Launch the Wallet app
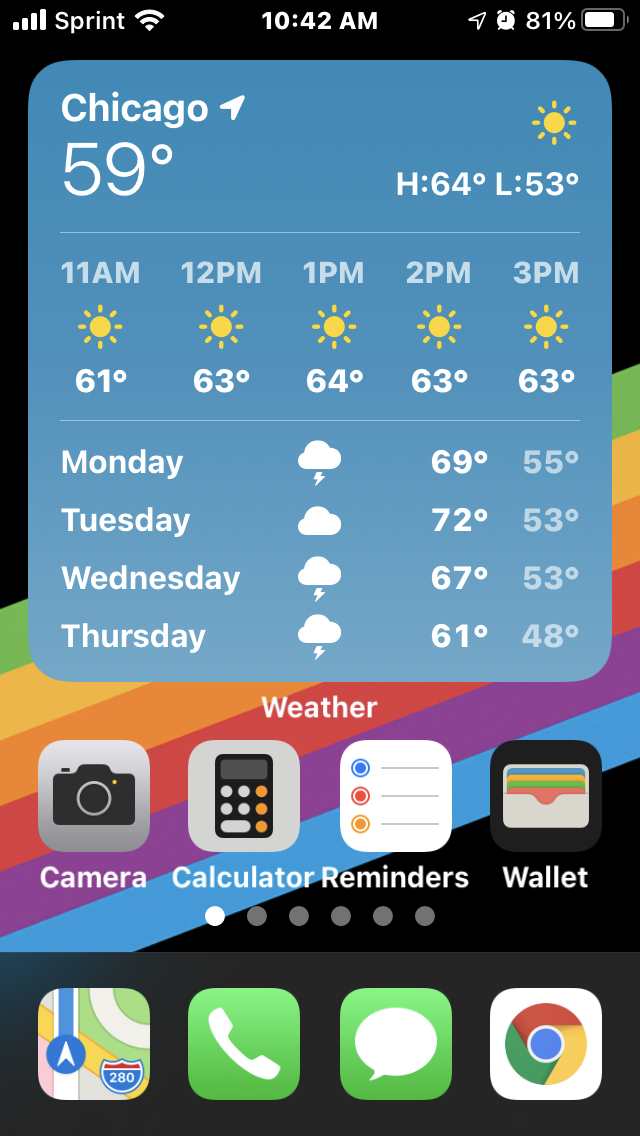Viewport: 640px width, 1136px height. (546, 796)
